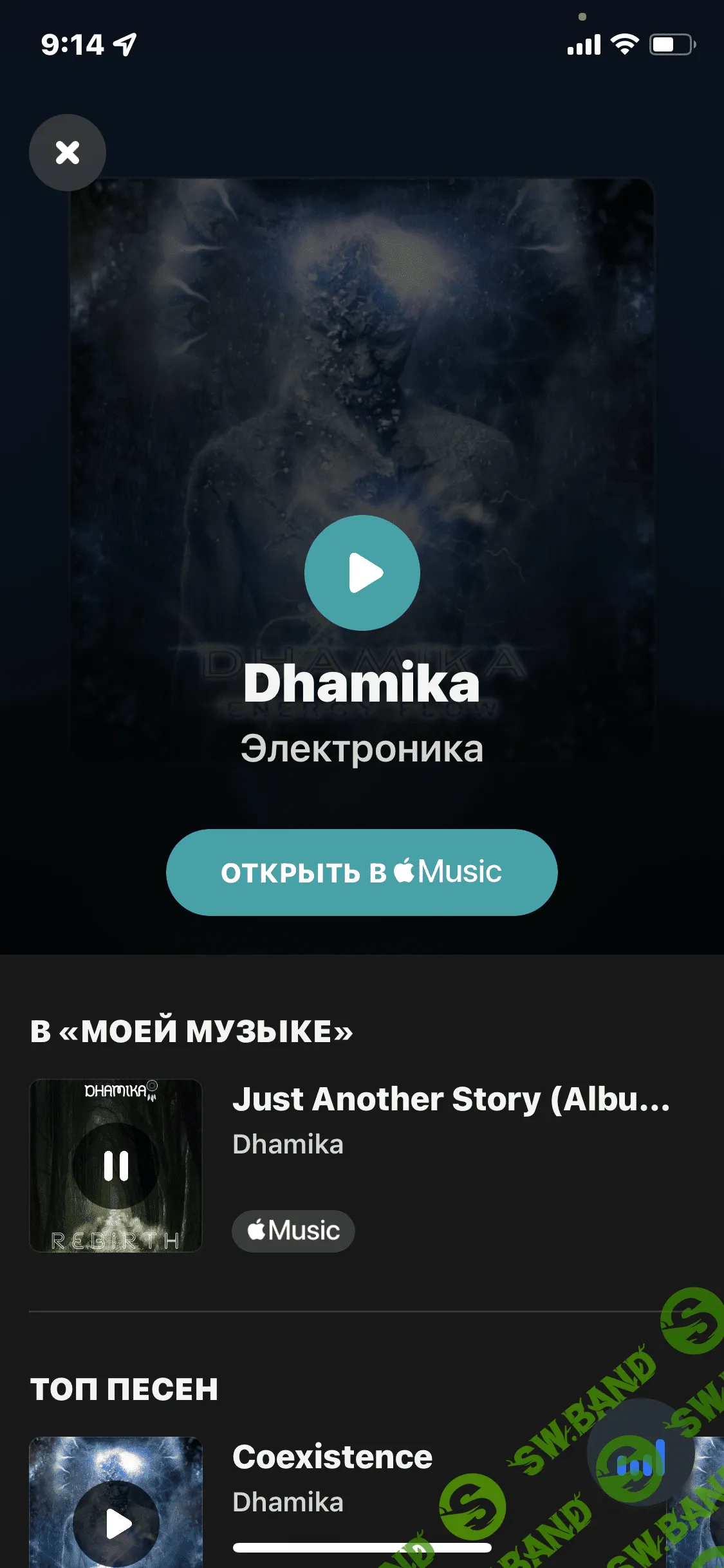Viewport: 724px width, 1568px height.
Task: Open Dhamika in Apple Music
Action: [362, 872]
